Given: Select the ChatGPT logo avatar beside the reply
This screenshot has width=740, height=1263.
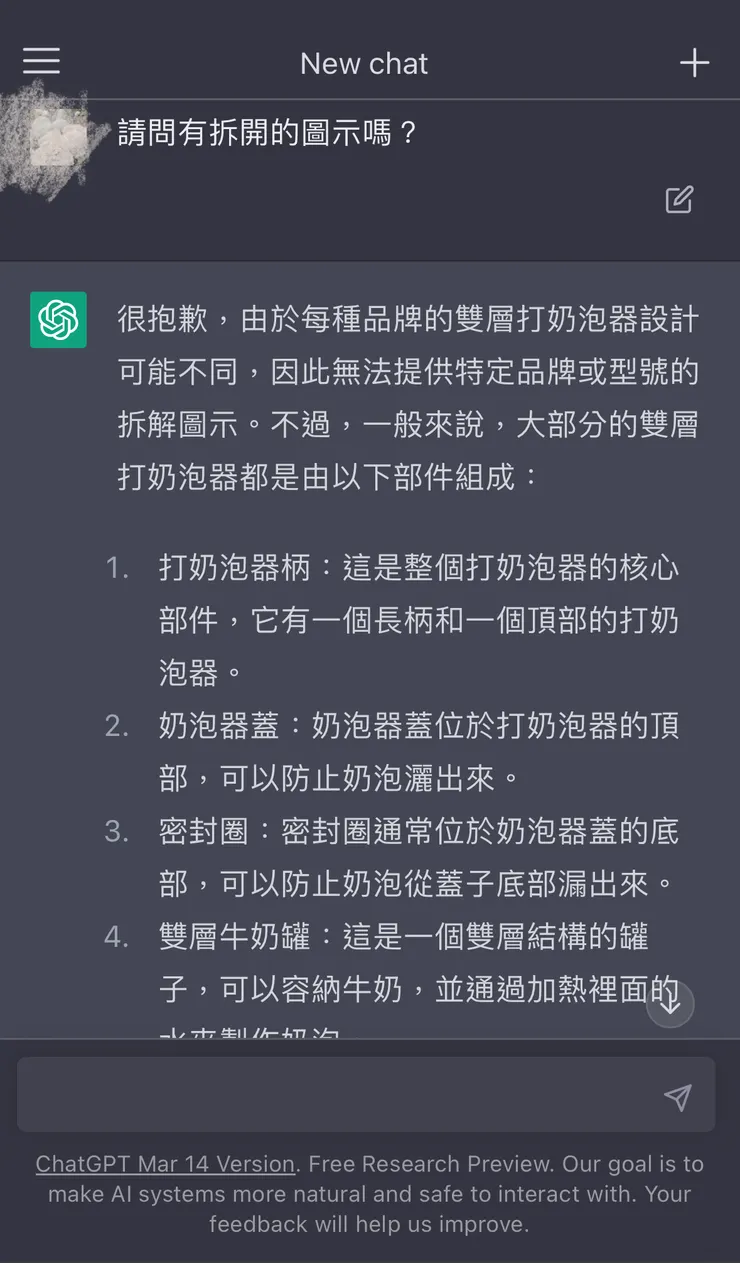Looking at the screenshot, I should 58,320.
